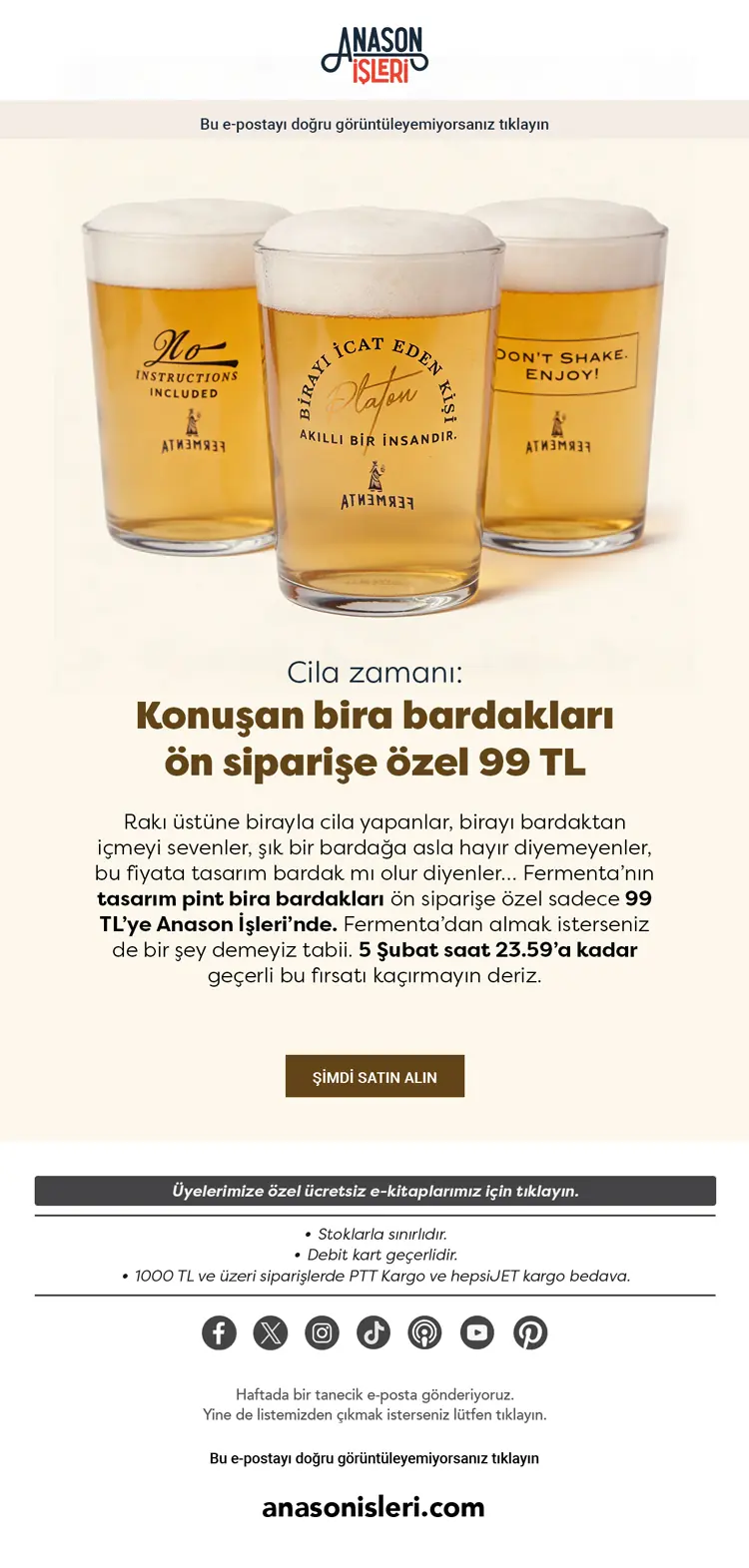Tap the unsubscribe line about leaving the list
Screen dimensions: 749x1568
374,1414
